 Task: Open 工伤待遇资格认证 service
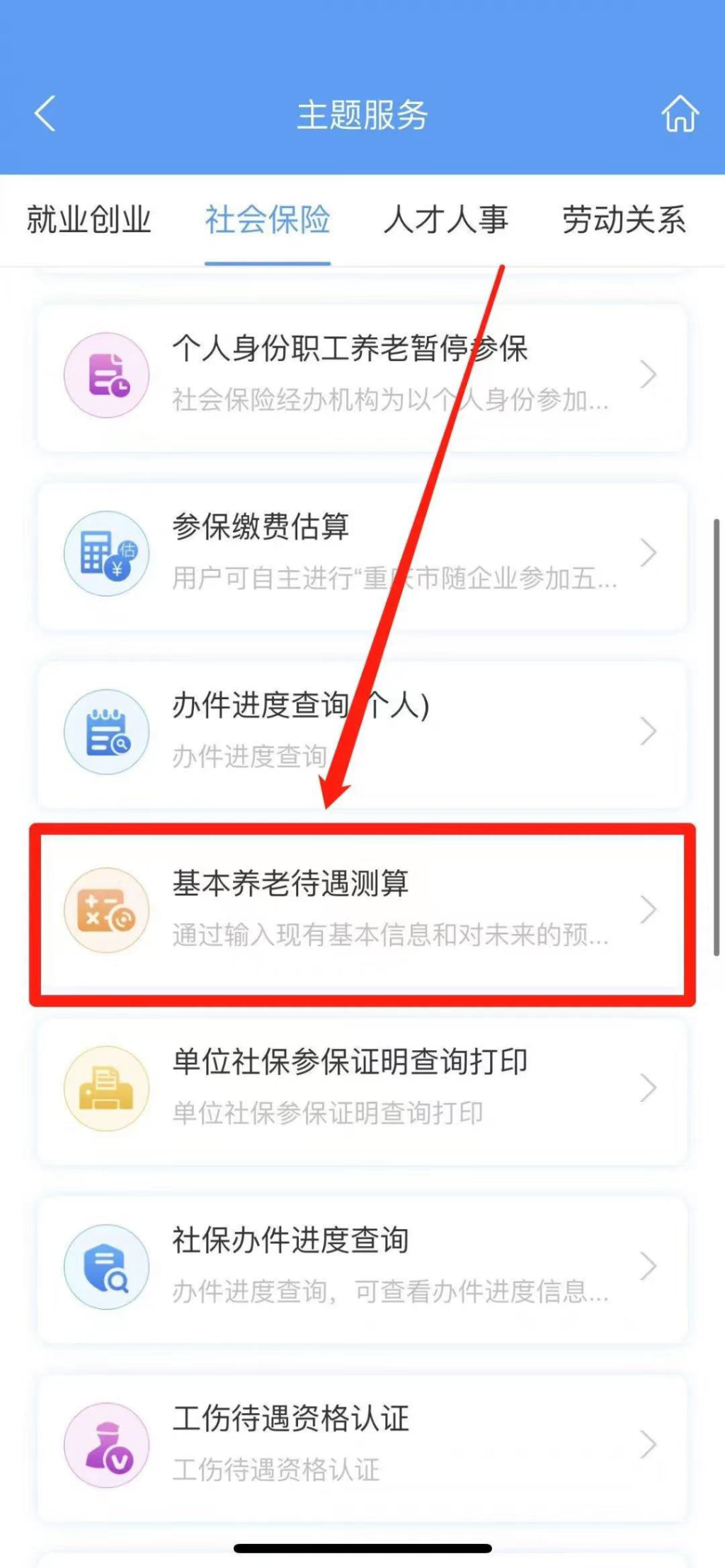tap(362, 1445)
